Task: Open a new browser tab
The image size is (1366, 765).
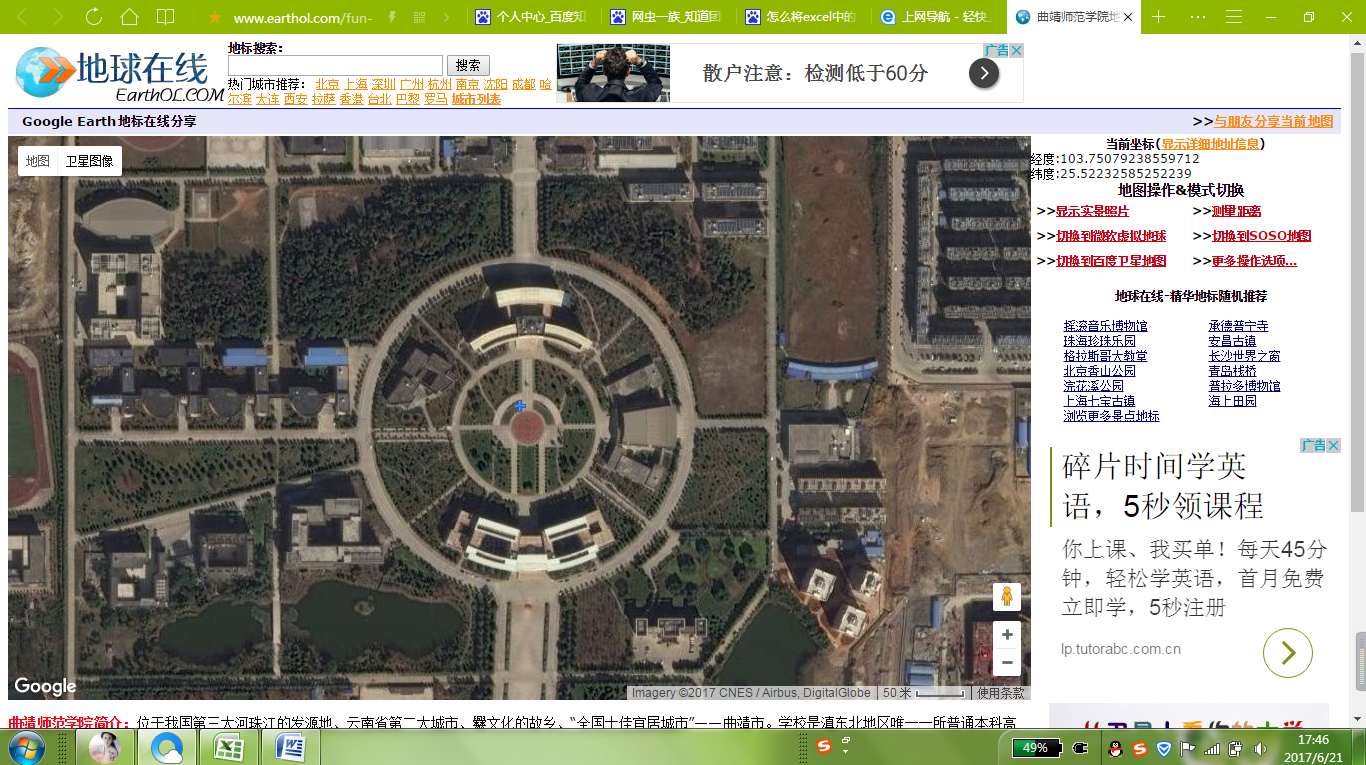Action: click(1158, 17)
